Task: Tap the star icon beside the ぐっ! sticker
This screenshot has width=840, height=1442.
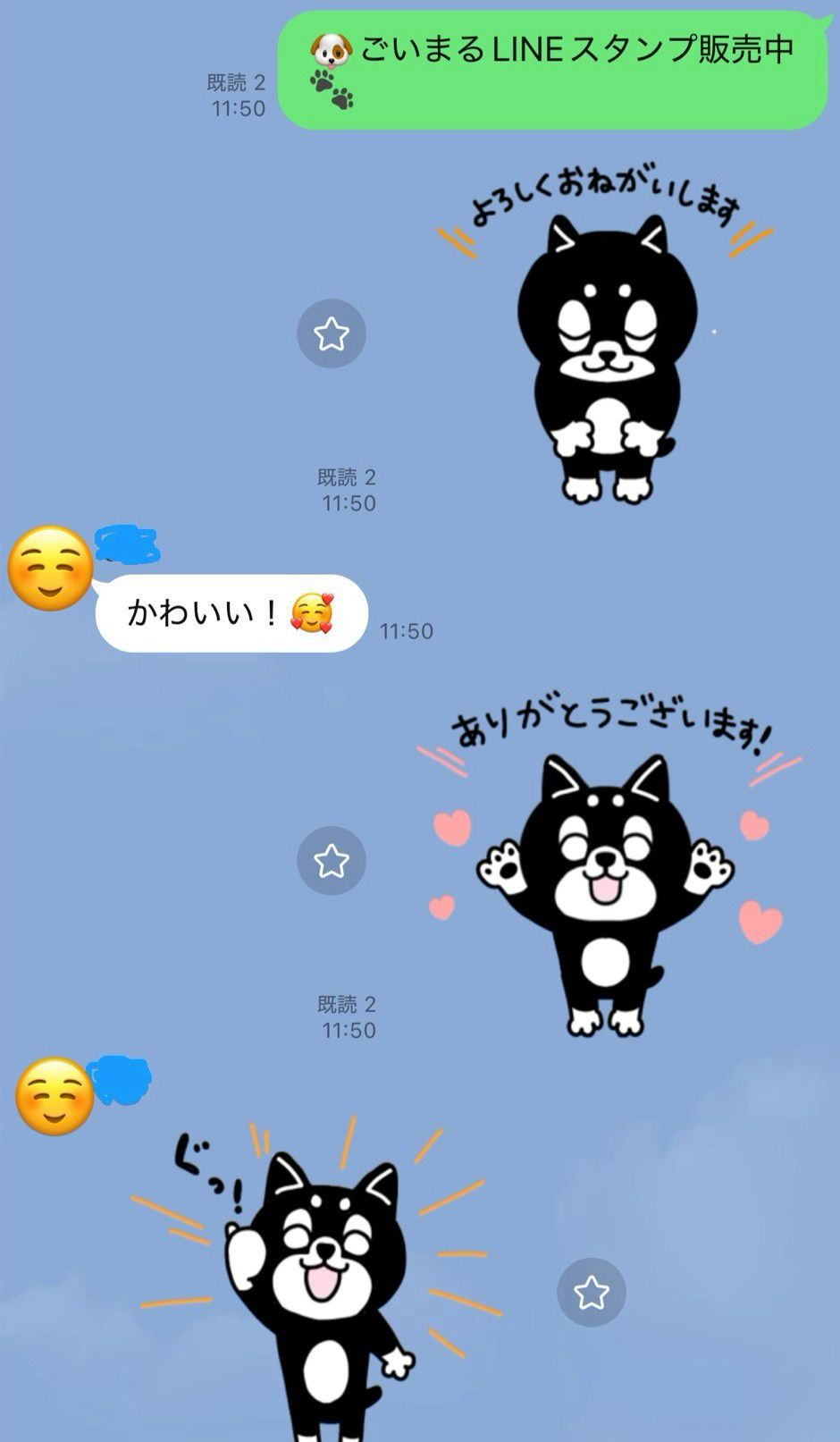Action: (591, 1292)
